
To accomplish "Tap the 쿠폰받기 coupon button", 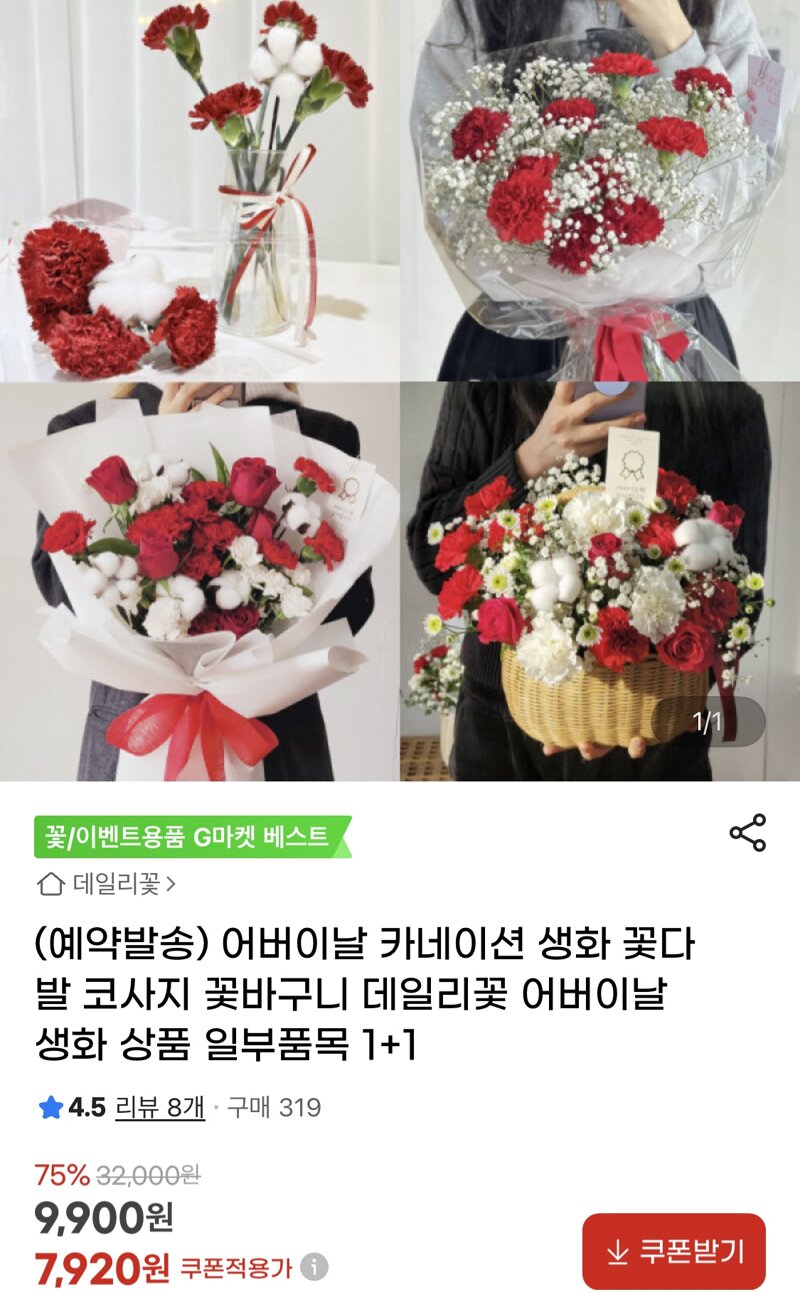I will pos(674,1251).
